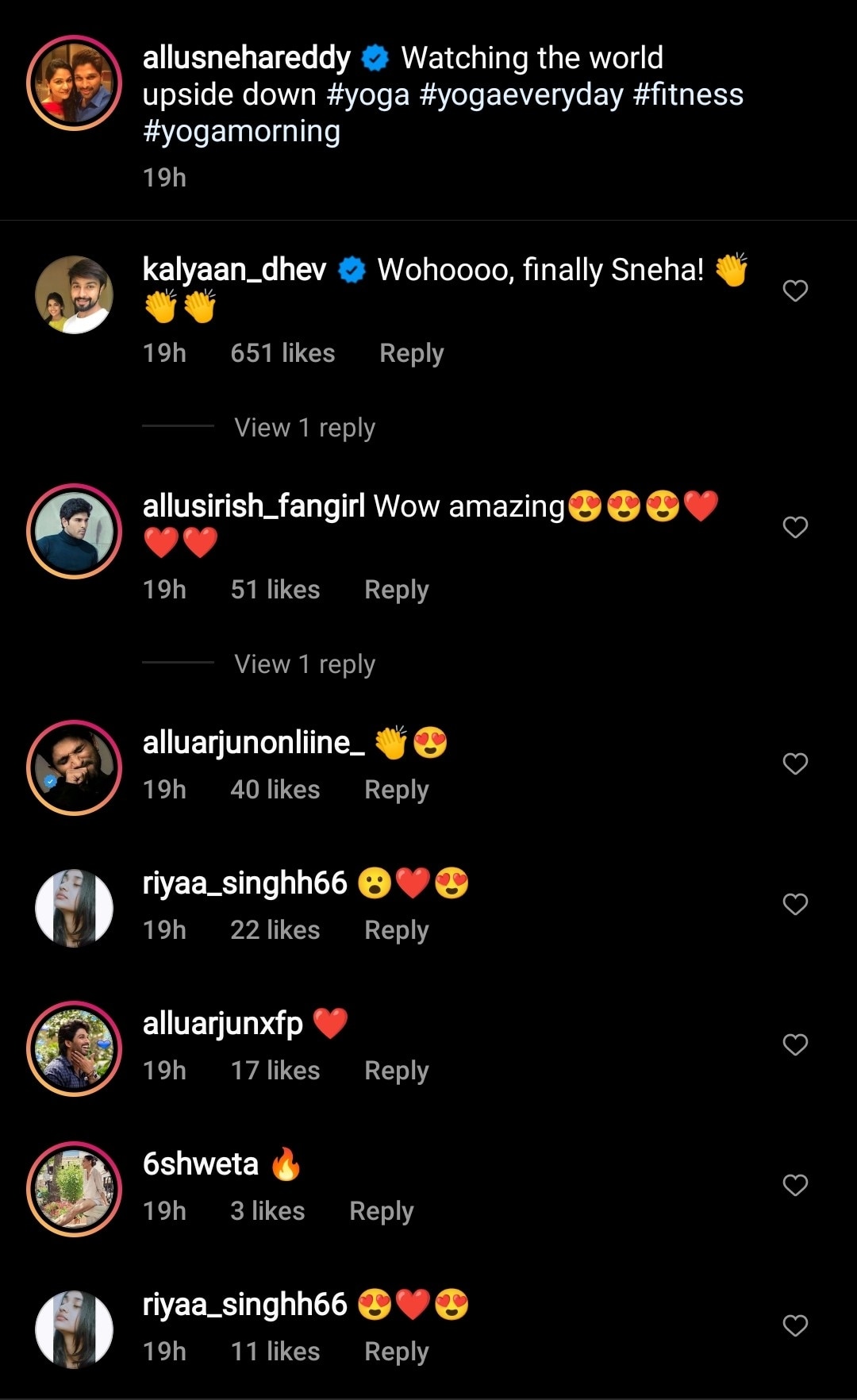The width and height of the screenshot is (857, 1400).
Task: Like alluarjunonliine_'s comment
Action: click(x=795, y=763)
